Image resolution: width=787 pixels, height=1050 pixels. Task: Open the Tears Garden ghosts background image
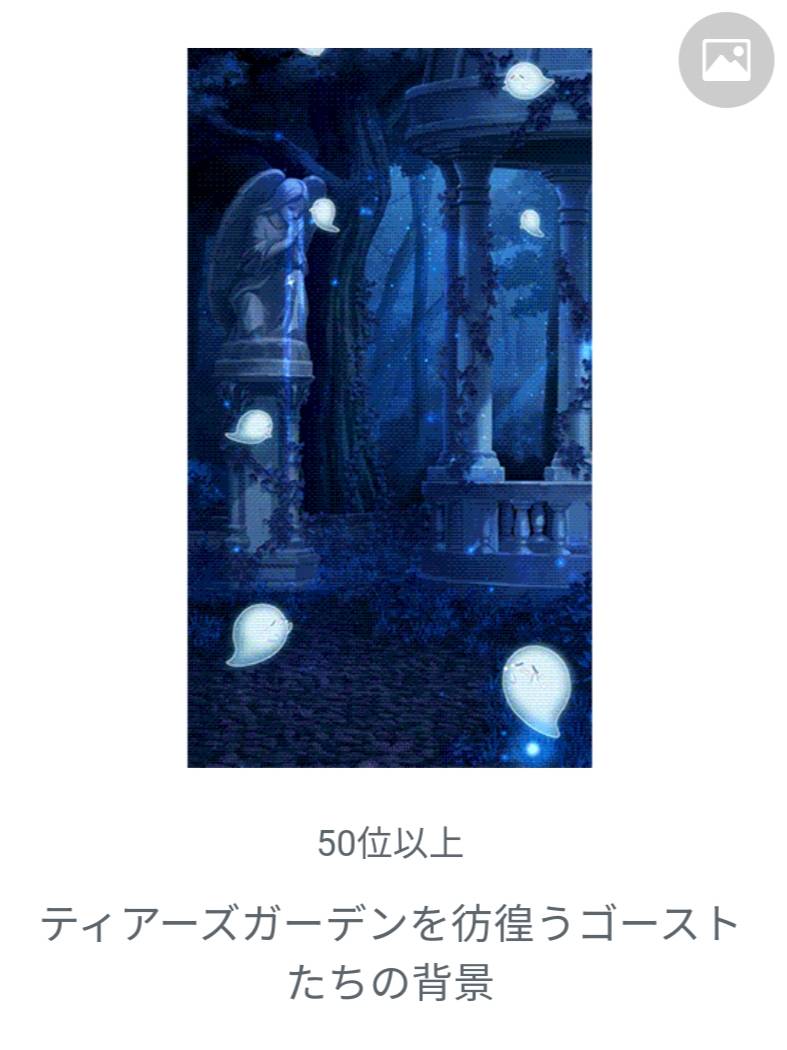pos(390,408)
